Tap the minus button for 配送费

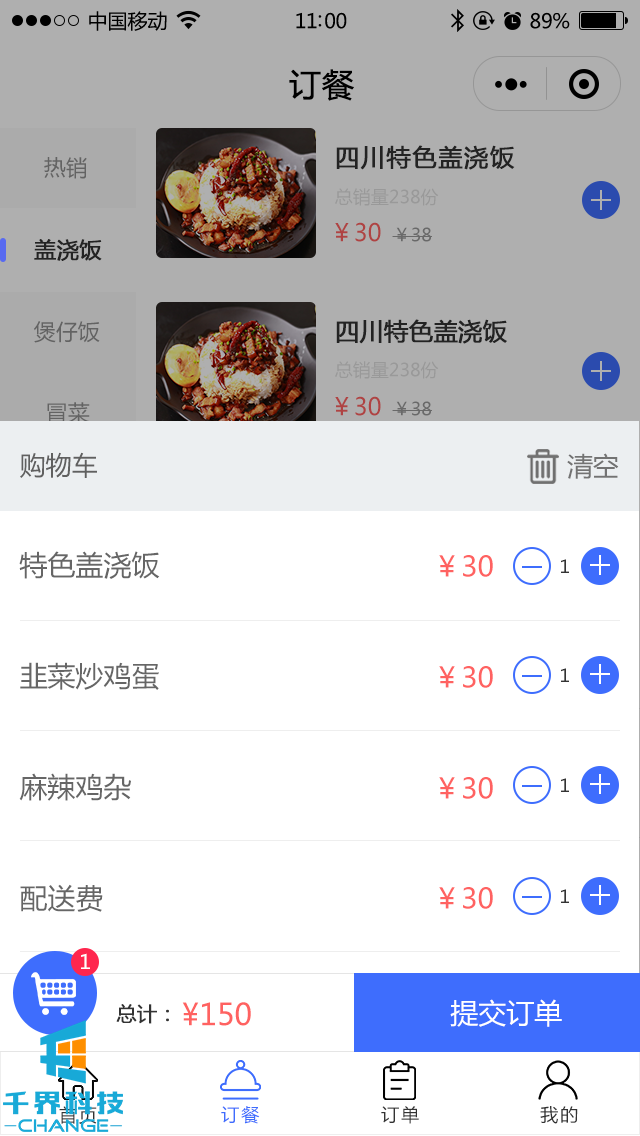(x=532, y=896)
